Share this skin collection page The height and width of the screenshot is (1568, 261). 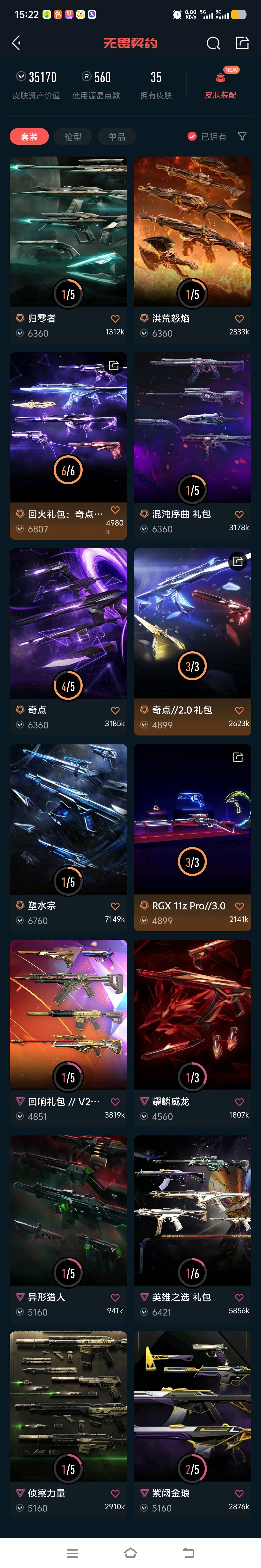pos(242,43)
